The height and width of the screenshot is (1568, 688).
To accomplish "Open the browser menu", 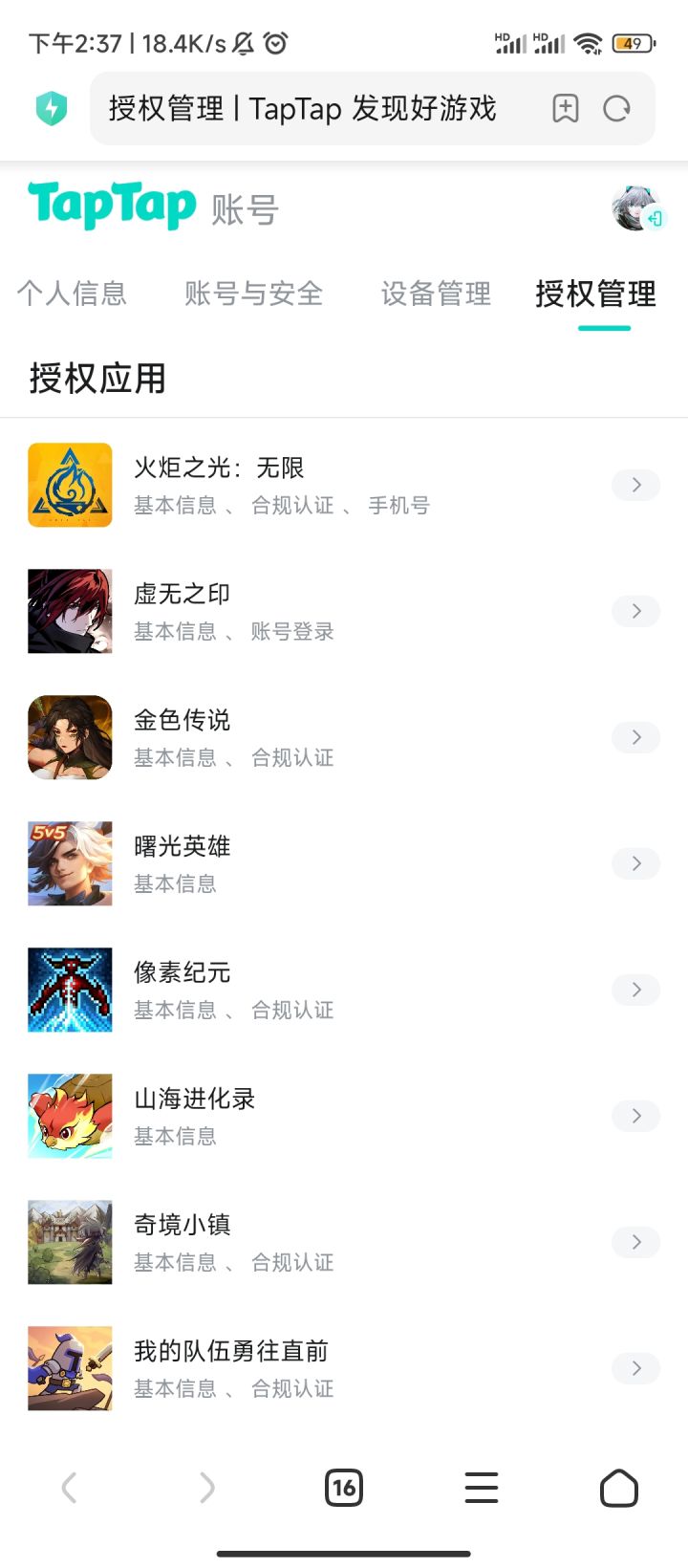I will (x=482, y=1488).
